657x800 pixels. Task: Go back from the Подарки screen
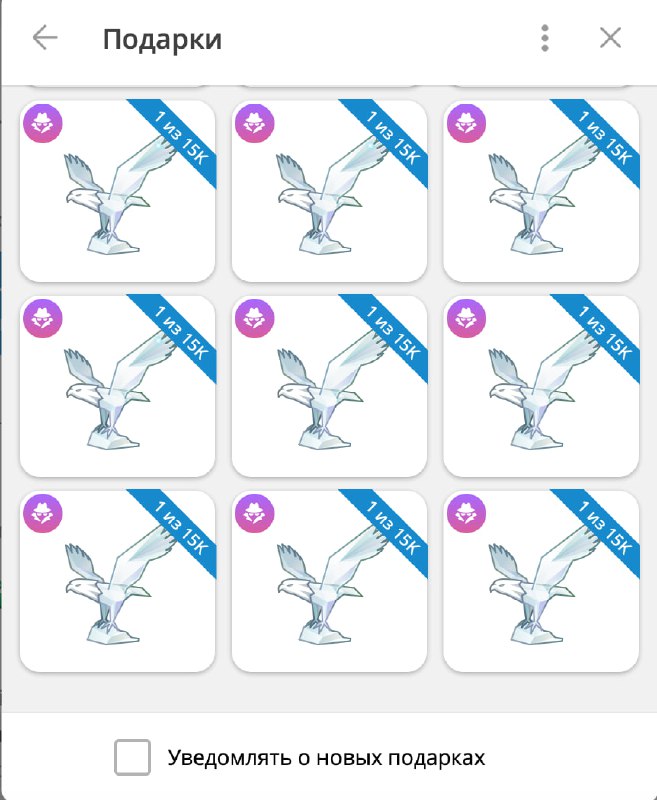45,39
